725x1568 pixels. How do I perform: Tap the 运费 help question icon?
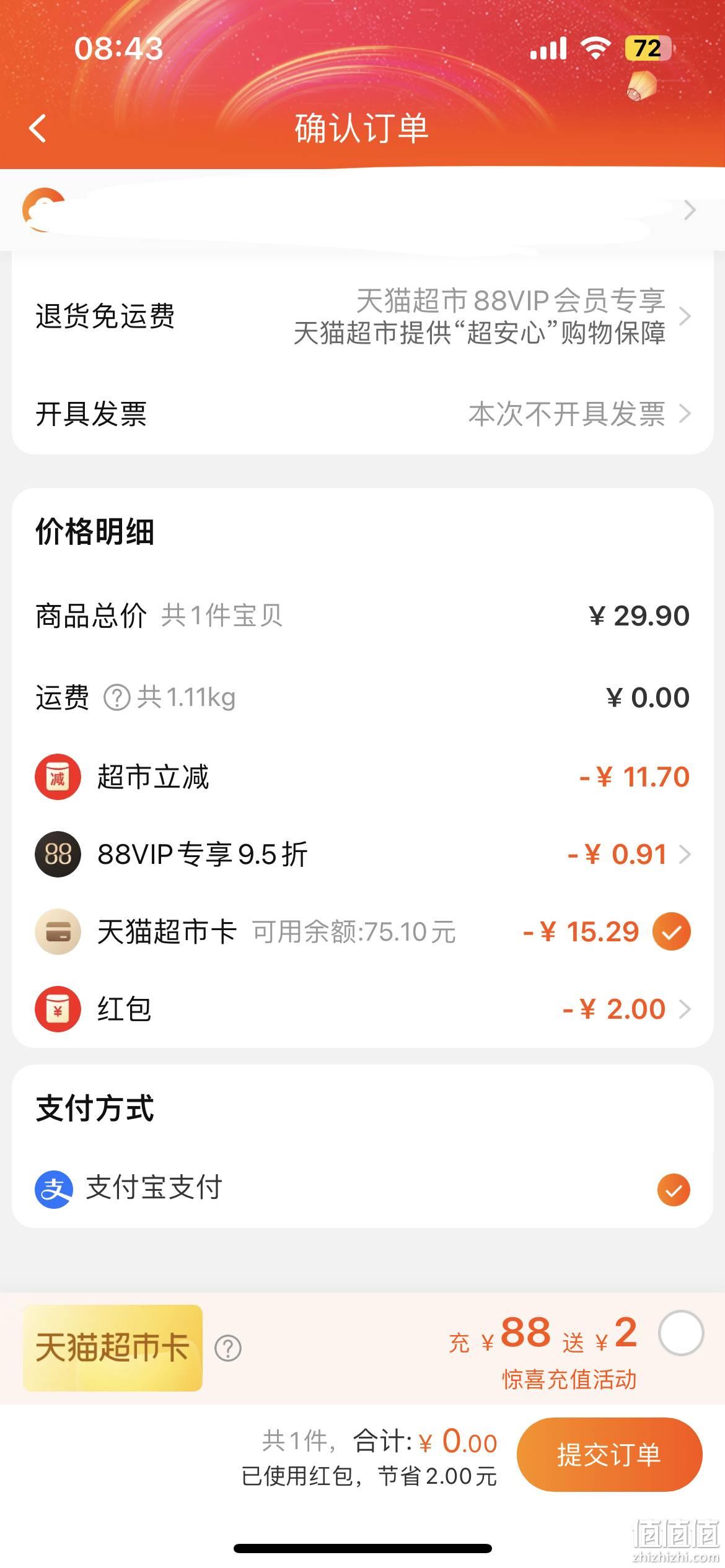coord(116,698)
